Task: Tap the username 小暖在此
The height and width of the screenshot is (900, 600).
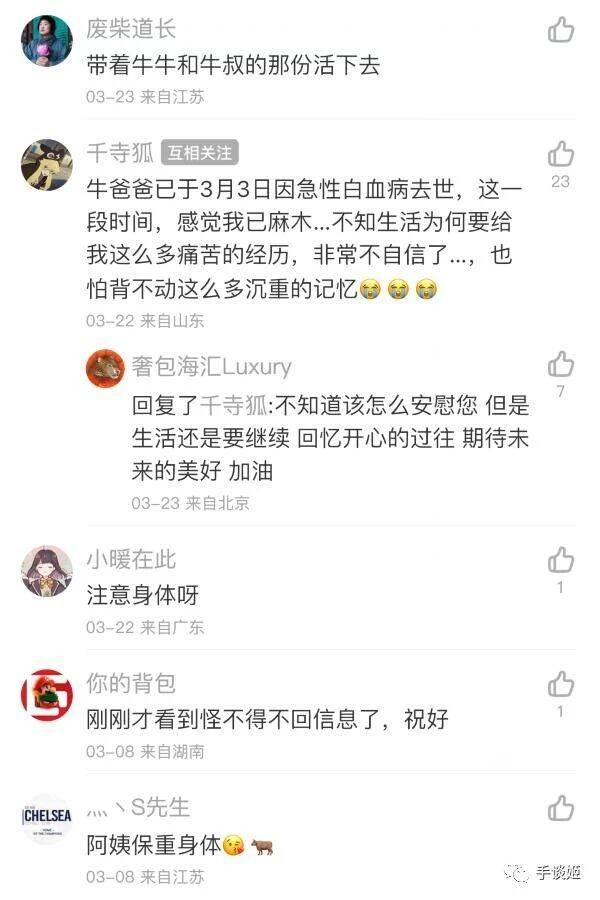Action: (131, 559)
